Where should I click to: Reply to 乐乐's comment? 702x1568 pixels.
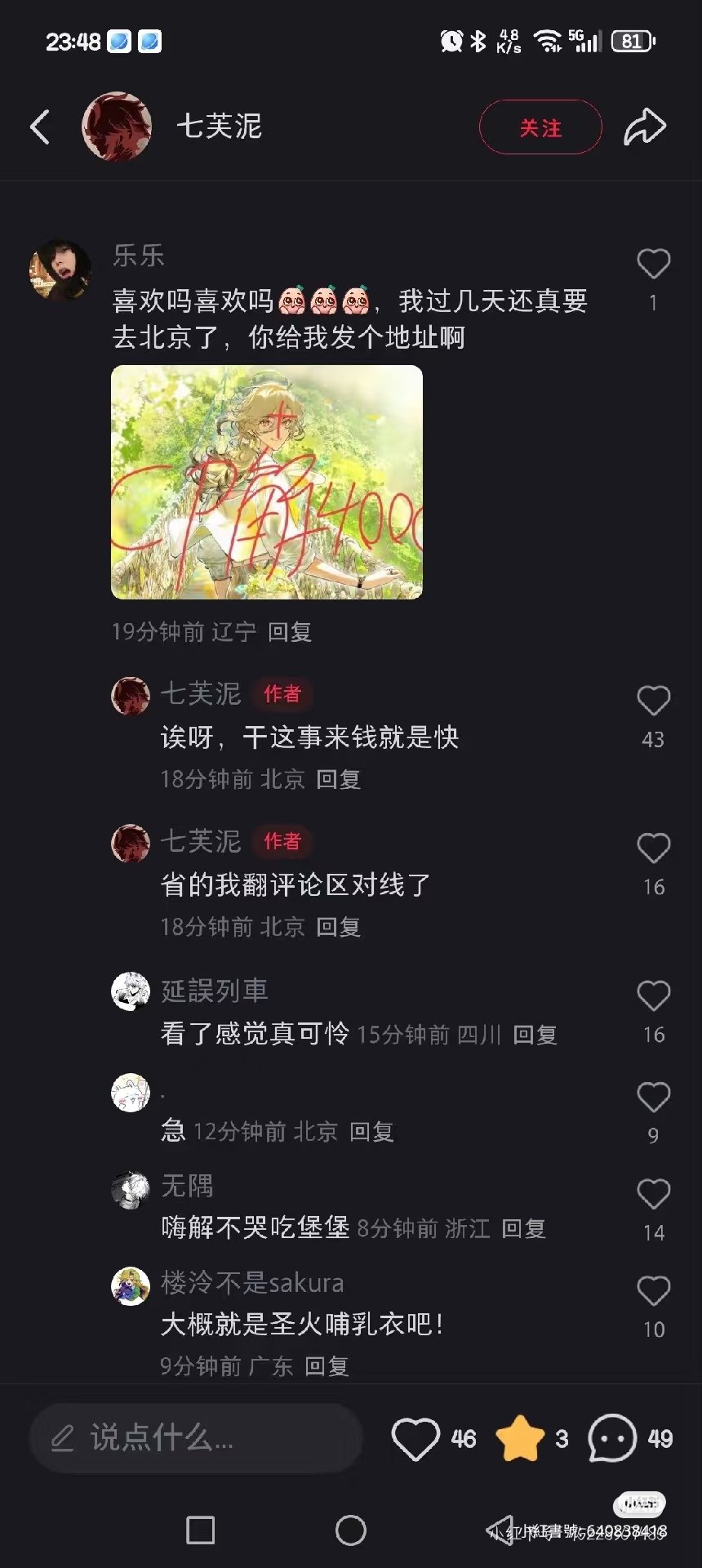(290, 631)
